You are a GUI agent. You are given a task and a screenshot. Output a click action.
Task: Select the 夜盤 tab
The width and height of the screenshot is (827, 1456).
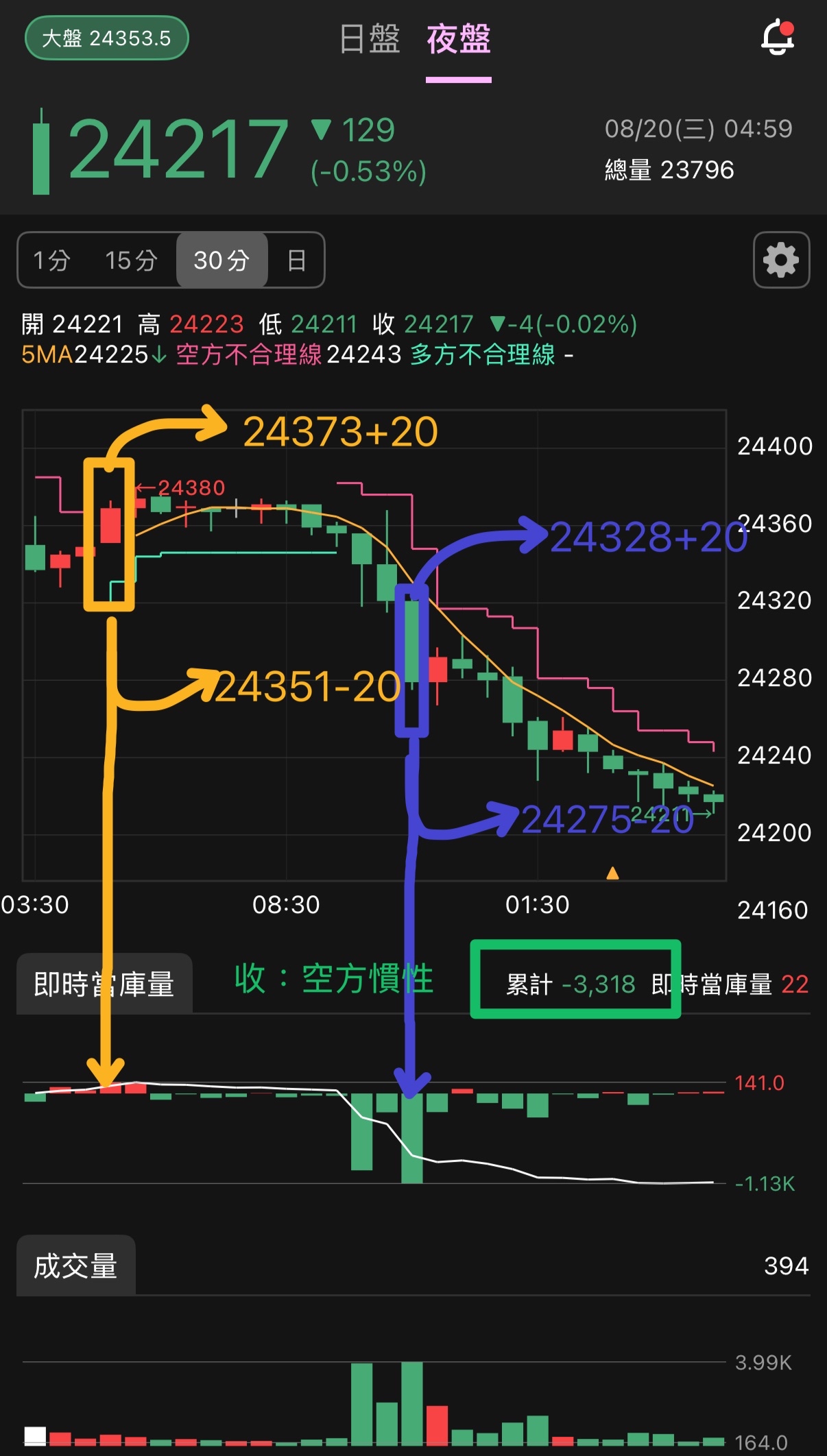click(x=458, y=39)
